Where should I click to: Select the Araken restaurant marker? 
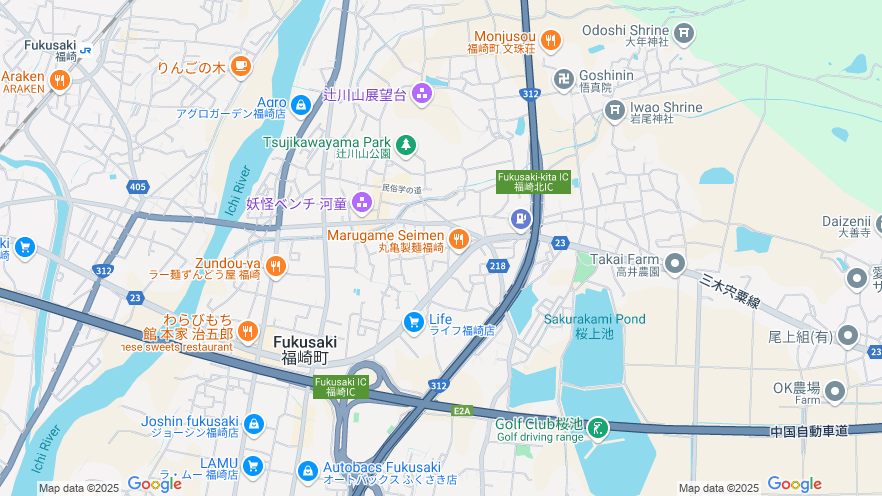[x=60, y=80]
